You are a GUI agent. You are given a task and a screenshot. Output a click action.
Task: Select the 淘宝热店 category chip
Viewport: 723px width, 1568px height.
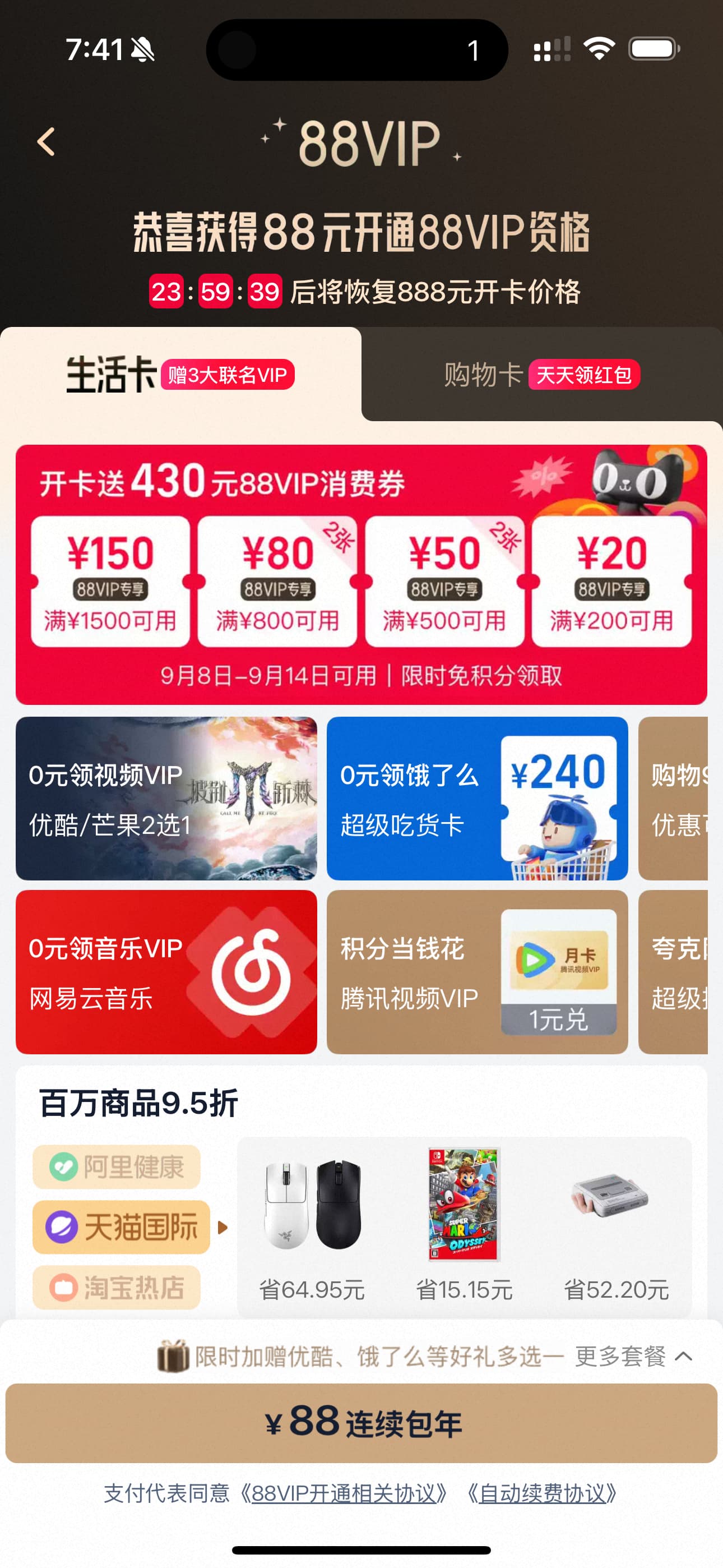tap(117, 1288)
